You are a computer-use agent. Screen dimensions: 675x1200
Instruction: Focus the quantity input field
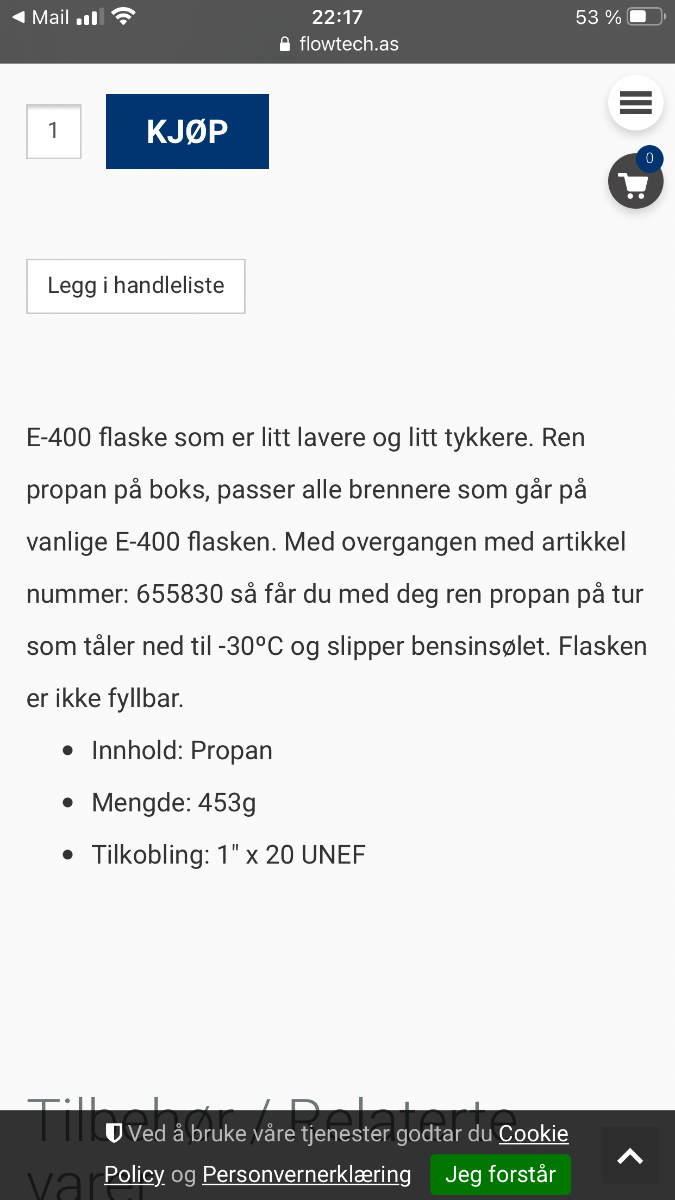coord(53,131)
